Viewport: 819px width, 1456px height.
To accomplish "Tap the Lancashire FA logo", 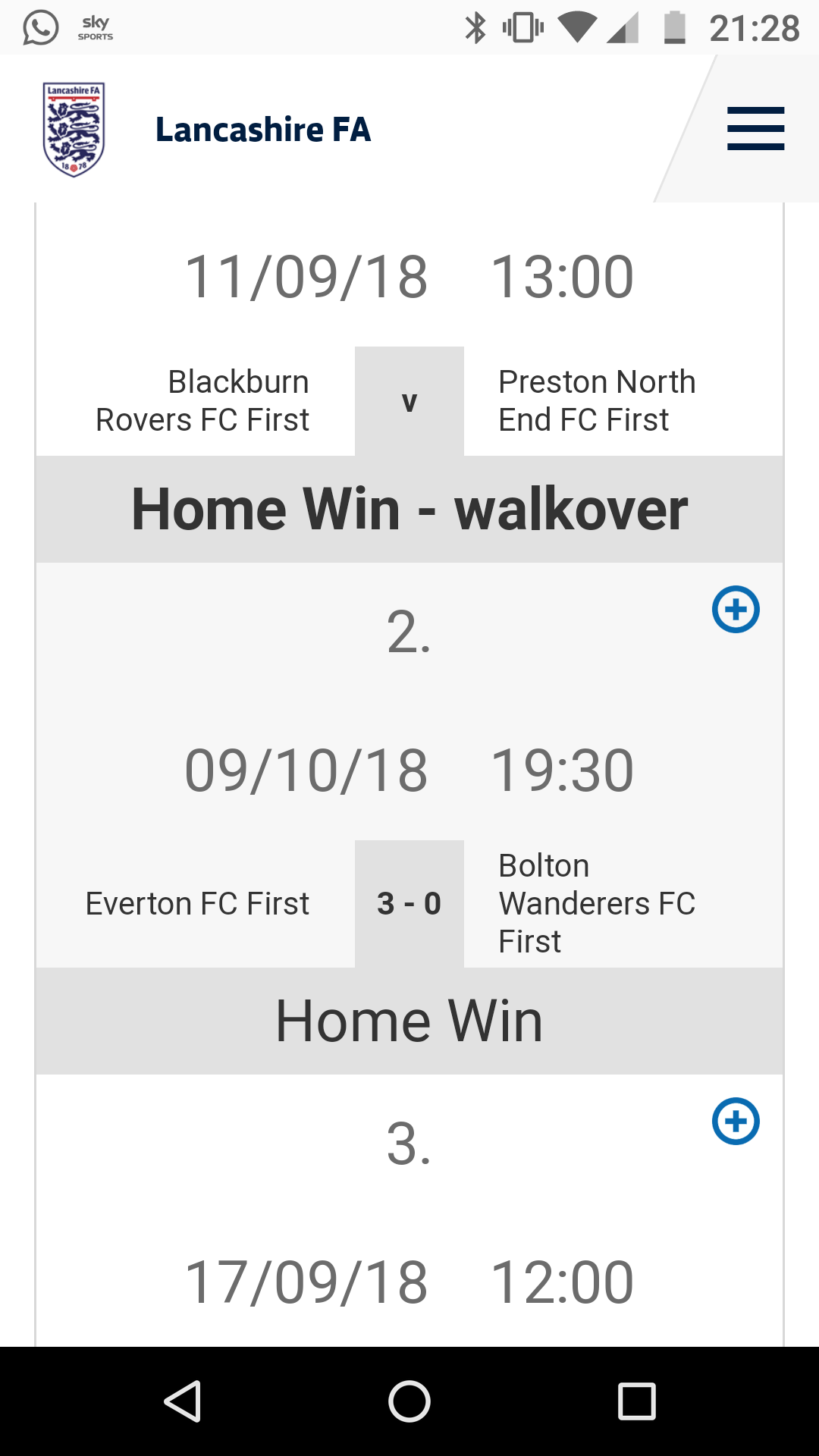I will point(74,130).
